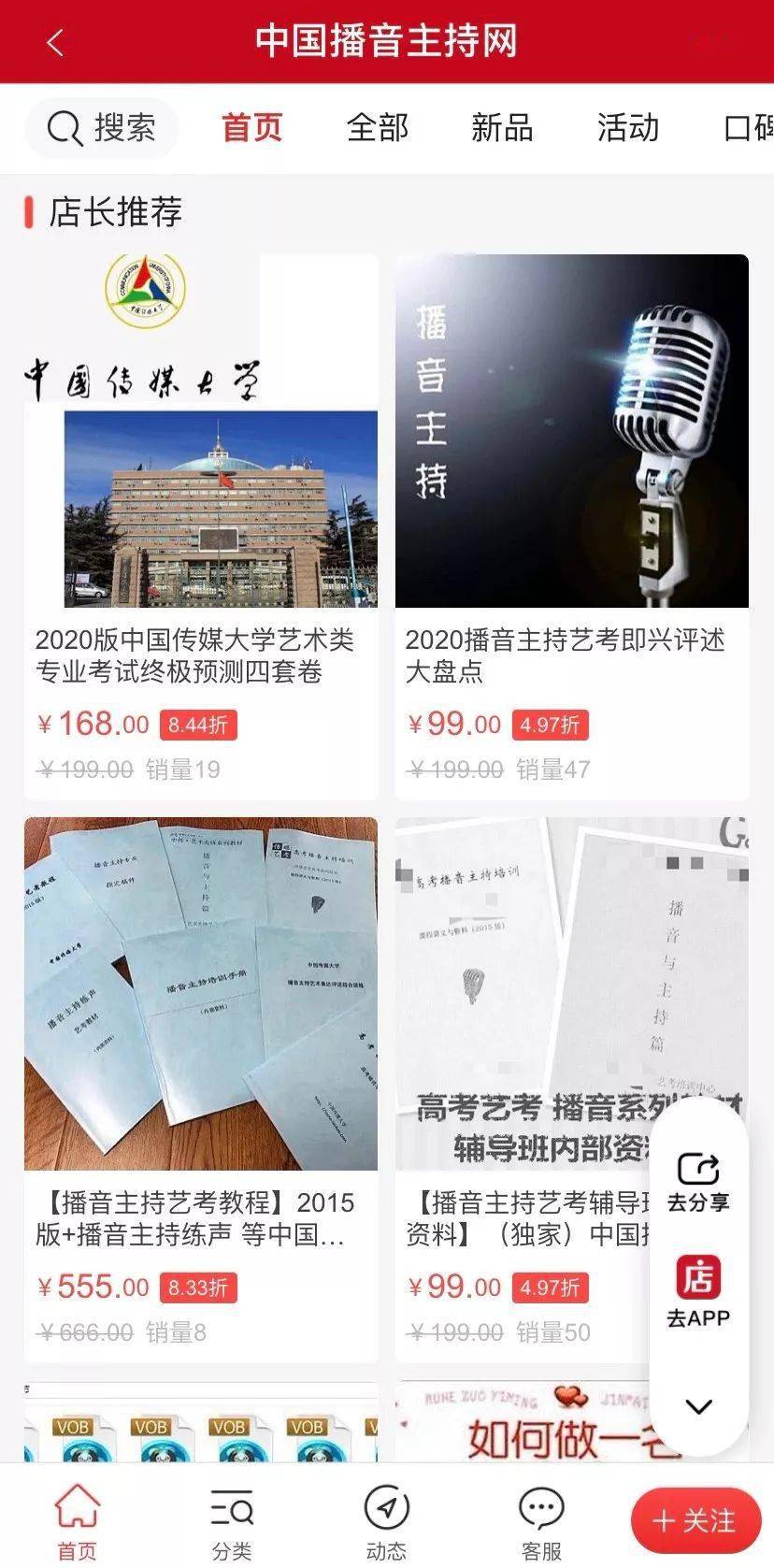Open the 2020版中国传媒大学艺术类 product card
774x1568 pixels.
point(201,527)
